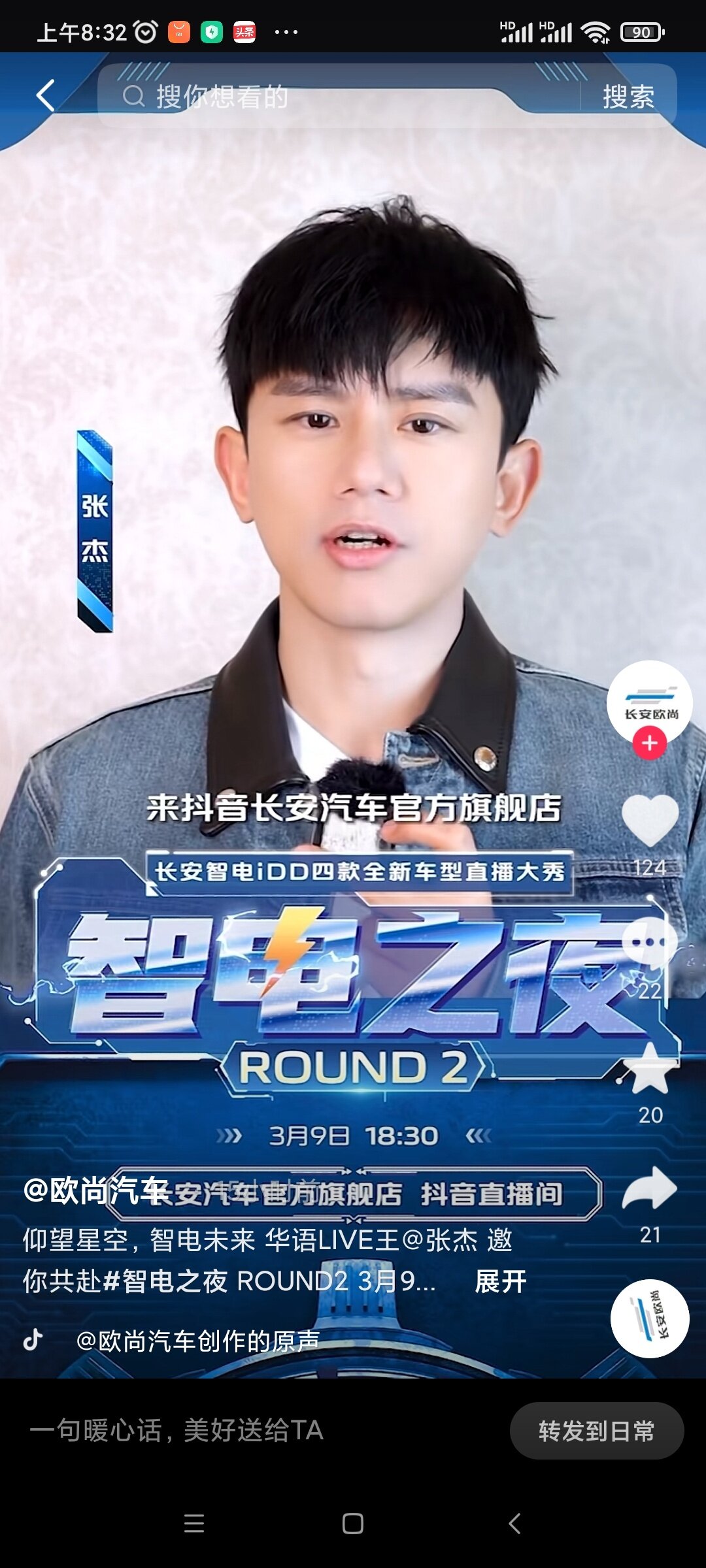
Task: Expand the caption with 展开
Action: [x=501, y=1281]
